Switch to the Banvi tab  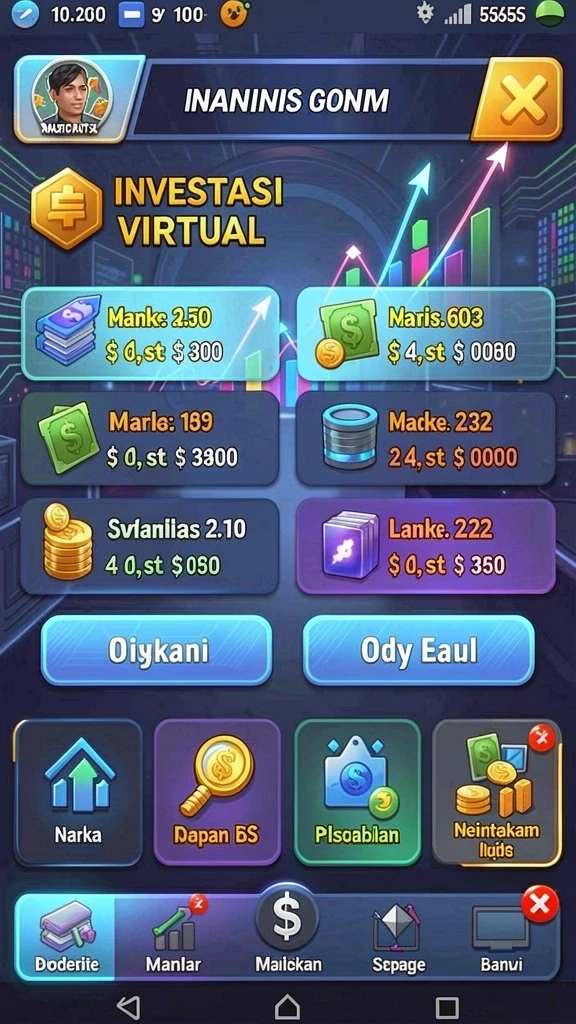point(502,937)
